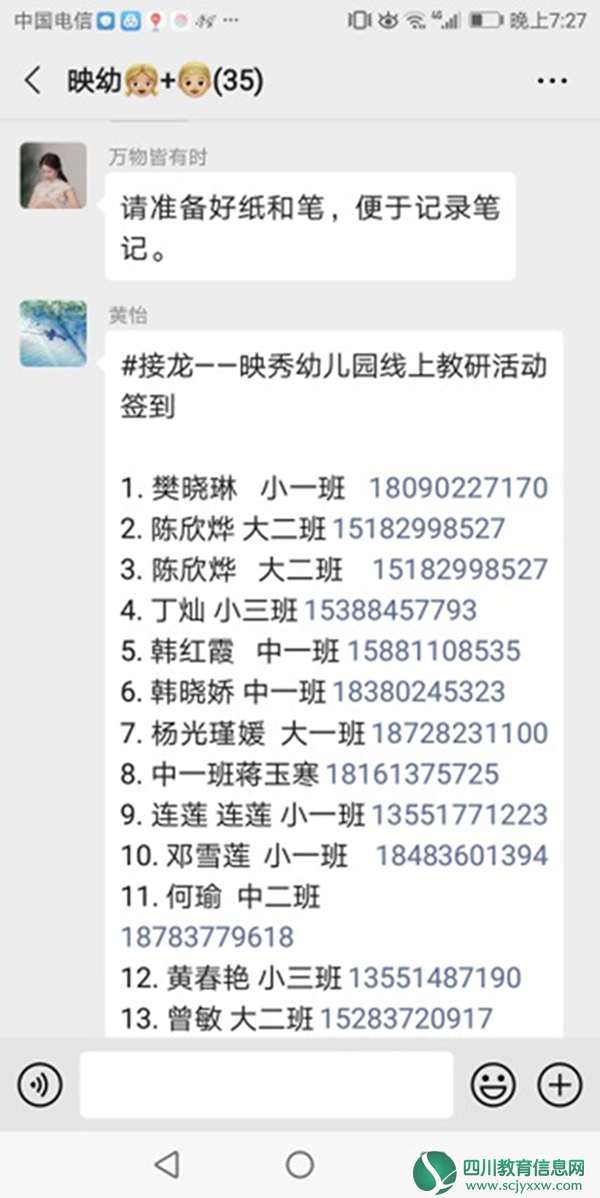Tap phone number 13551487190

(x=435, y=977)
